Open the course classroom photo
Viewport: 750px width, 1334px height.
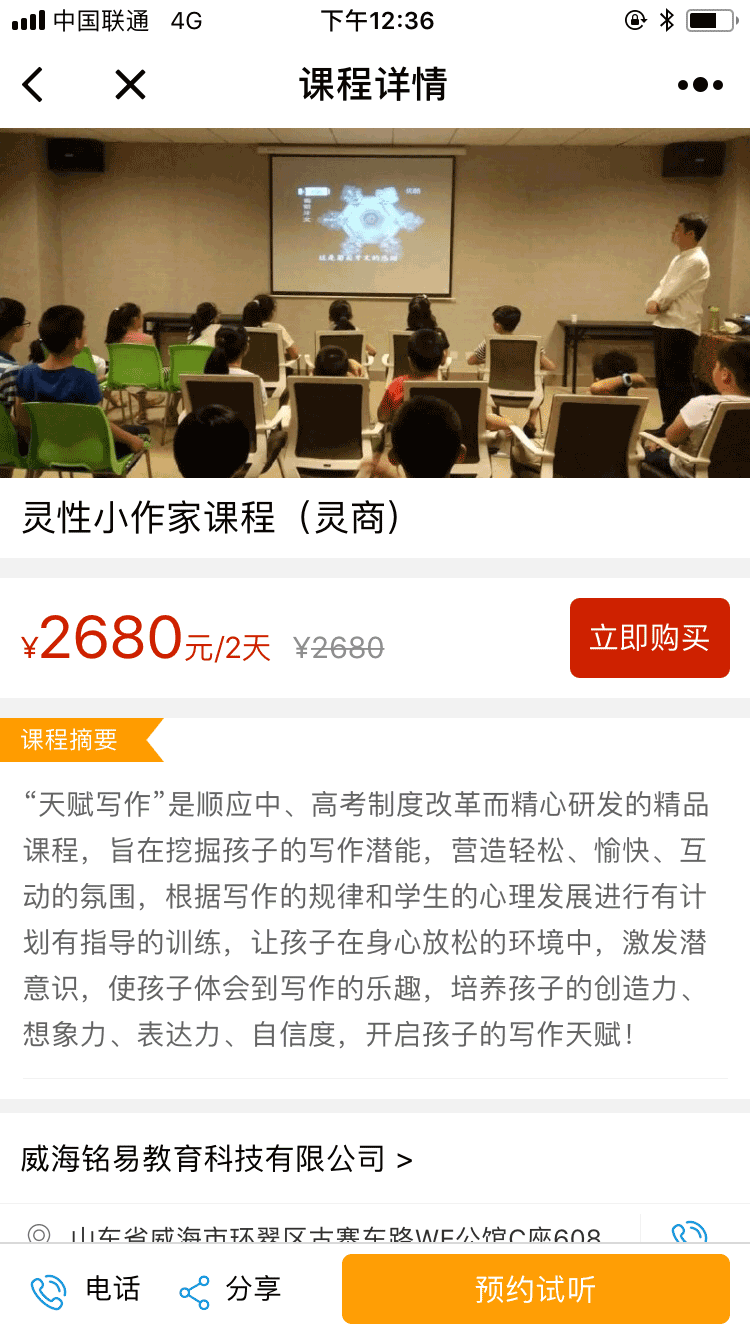pos(375,303)
